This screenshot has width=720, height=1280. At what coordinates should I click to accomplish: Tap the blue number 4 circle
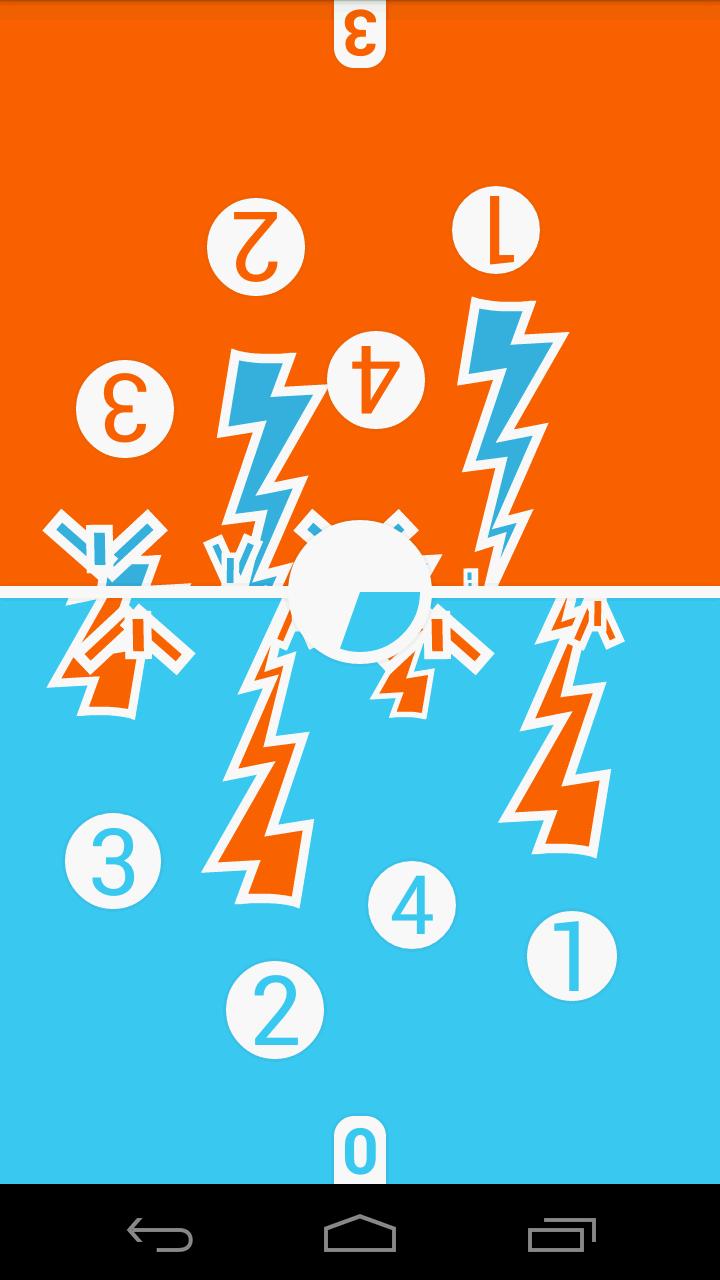(x=412, y=905)
